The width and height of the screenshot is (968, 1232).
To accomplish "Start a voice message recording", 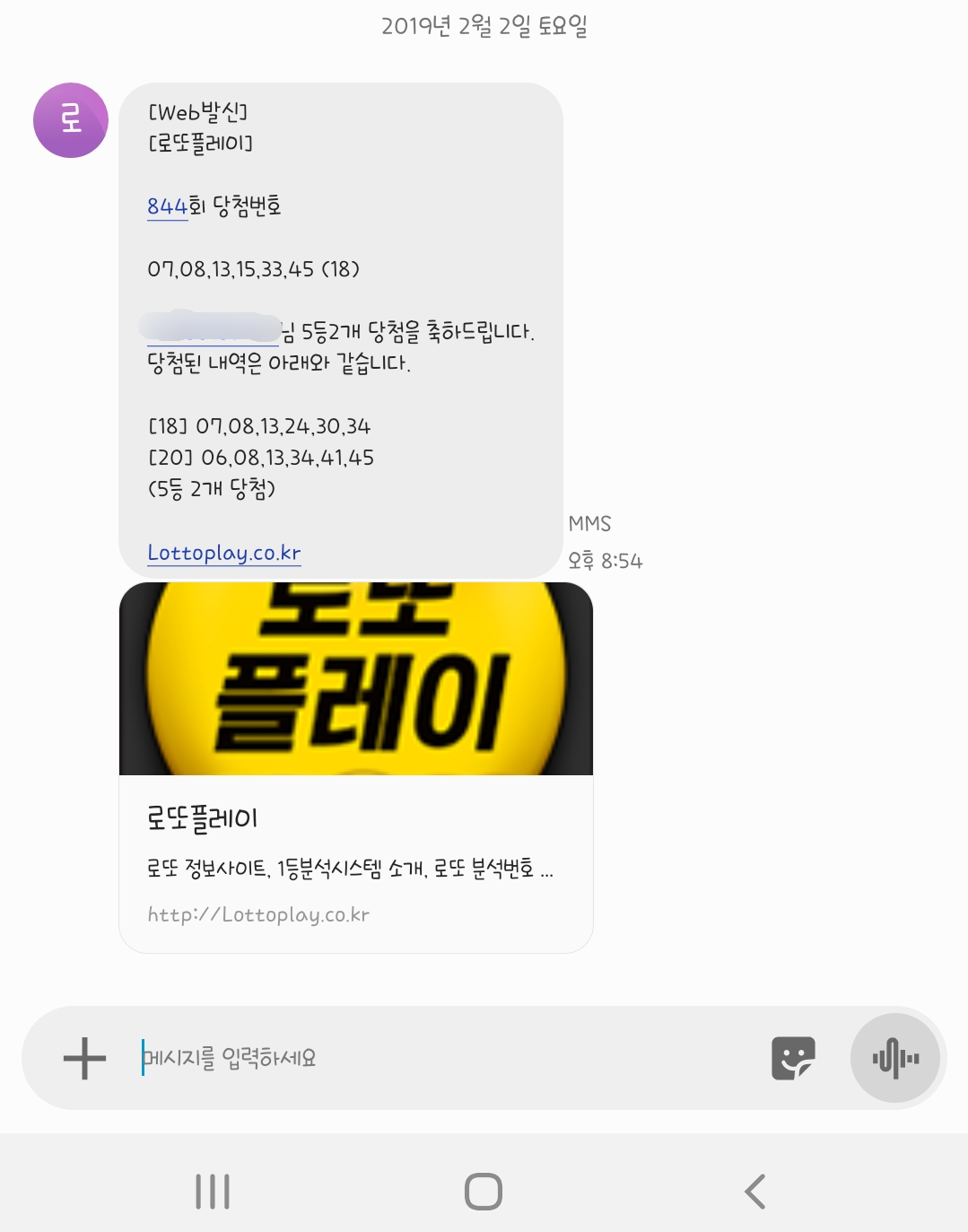I will pyautogui.click(x=895, y=1058).
